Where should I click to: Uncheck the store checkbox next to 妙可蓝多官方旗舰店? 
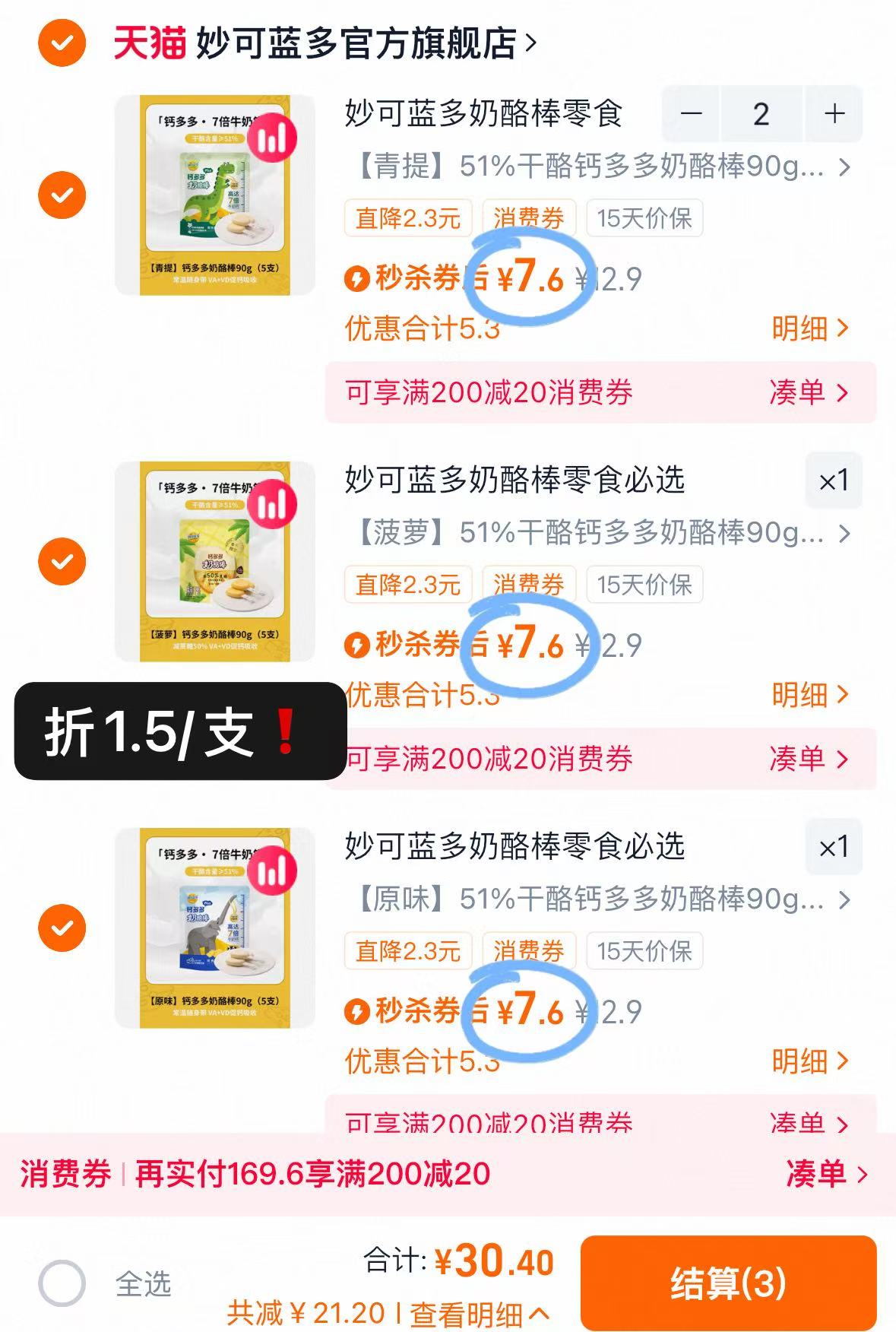tap(60, 43)
